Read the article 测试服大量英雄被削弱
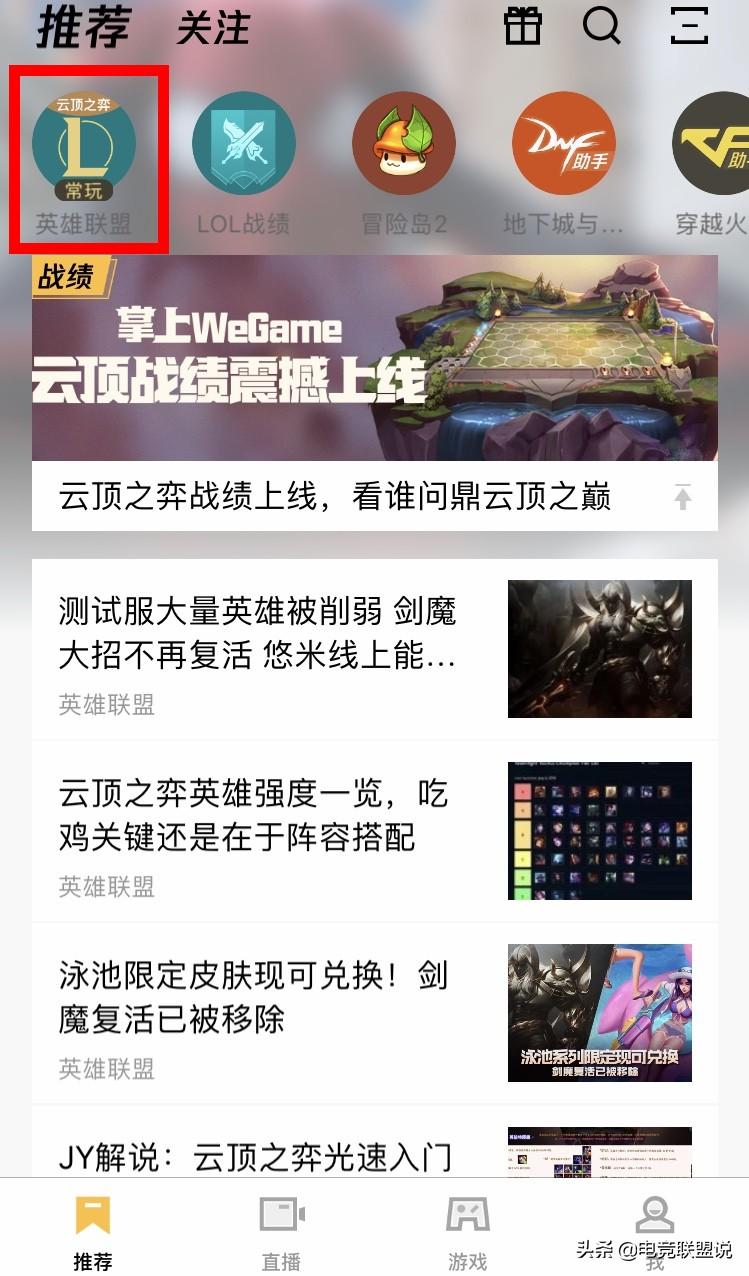Viewport: 749px width, 1276px height. point(257,634)
